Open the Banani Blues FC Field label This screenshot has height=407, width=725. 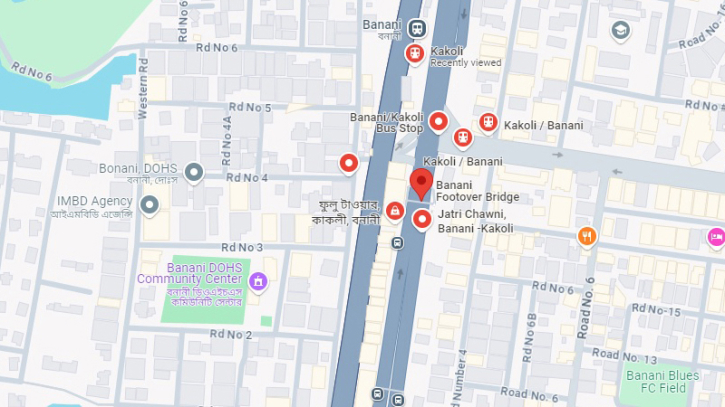coord(655,382)
